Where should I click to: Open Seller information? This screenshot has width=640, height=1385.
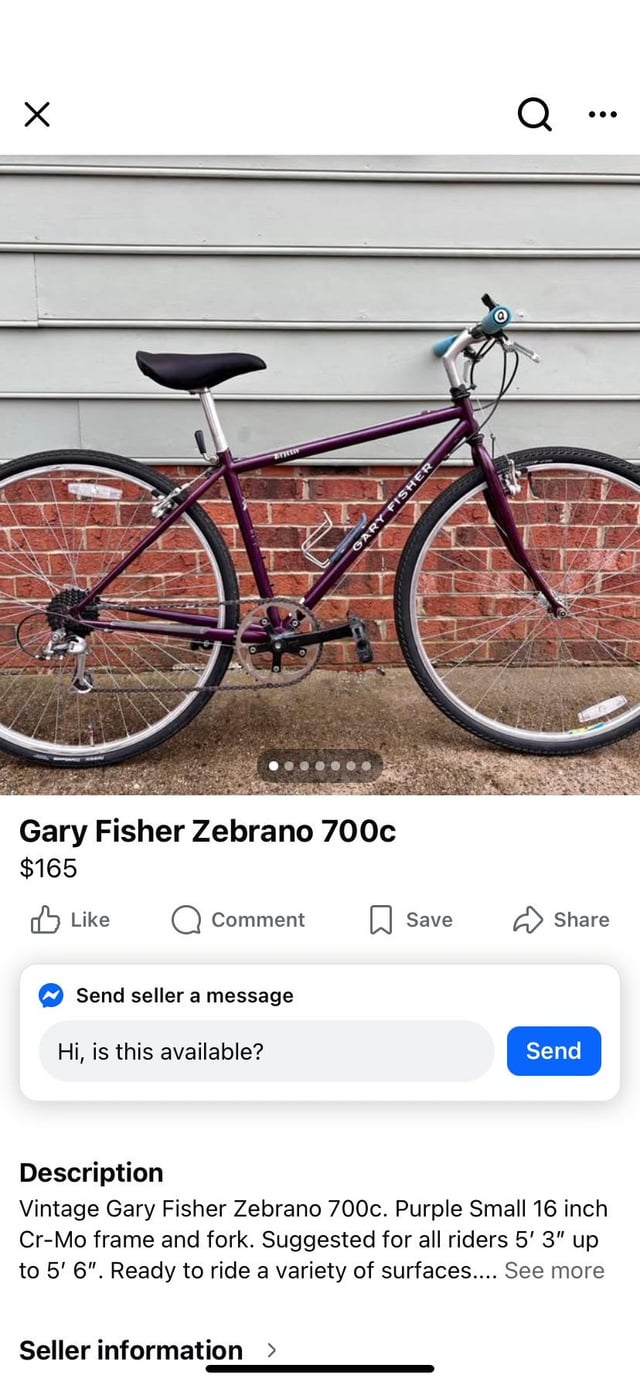click(x=147, y=1350)
